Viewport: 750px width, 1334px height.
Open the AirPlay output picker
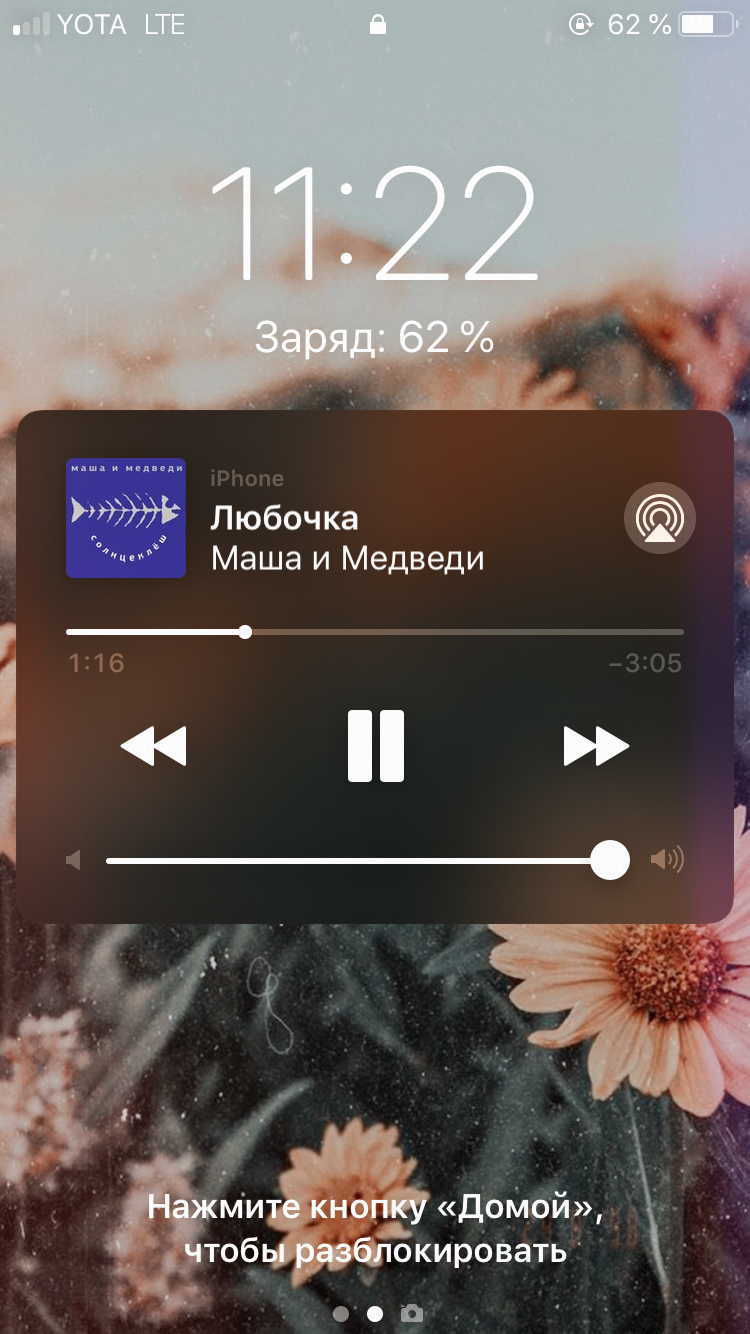[x=659, y=518]
